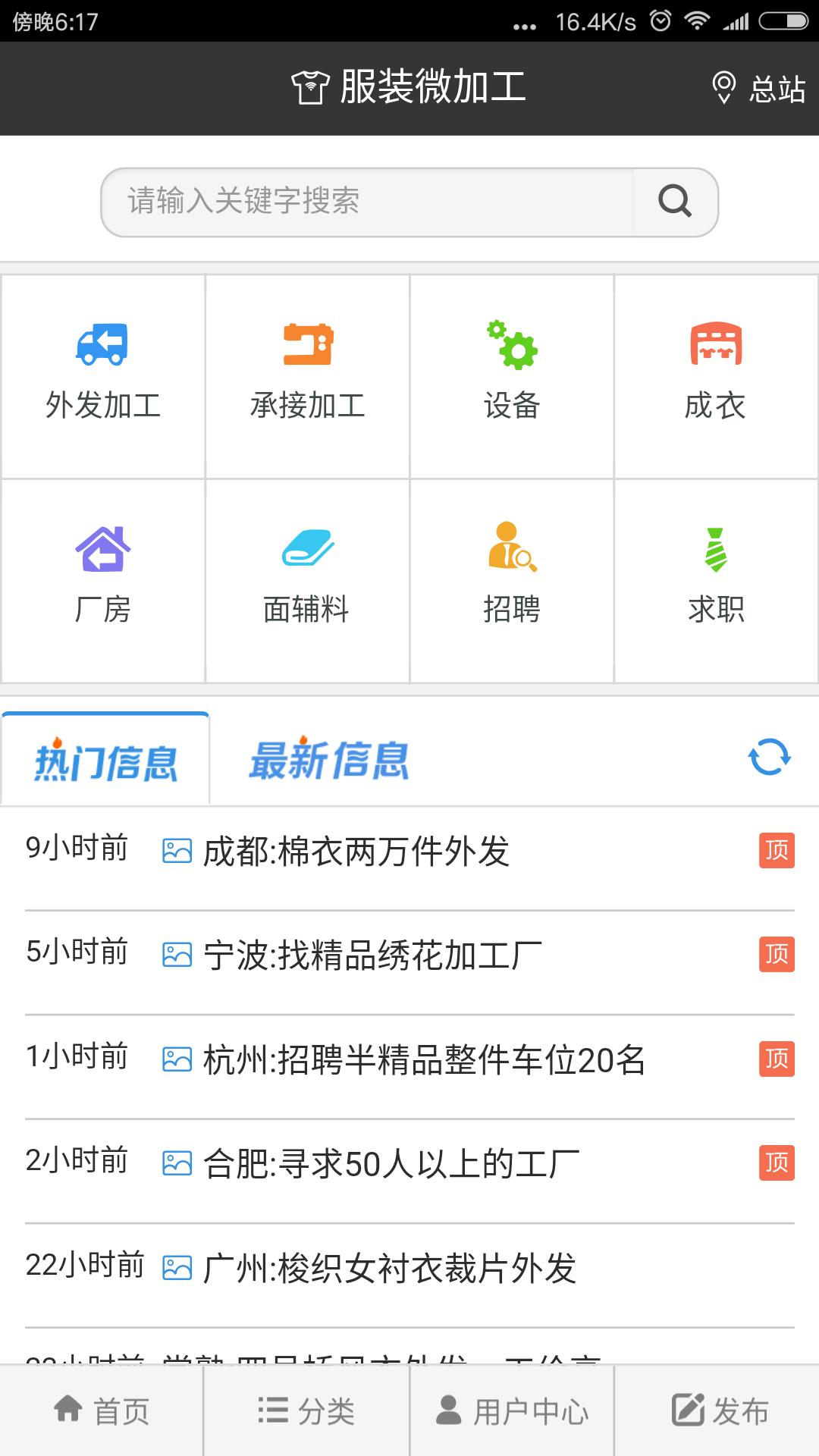
Task: Browse the 成衣 category
Action: (x=716, y=376)
